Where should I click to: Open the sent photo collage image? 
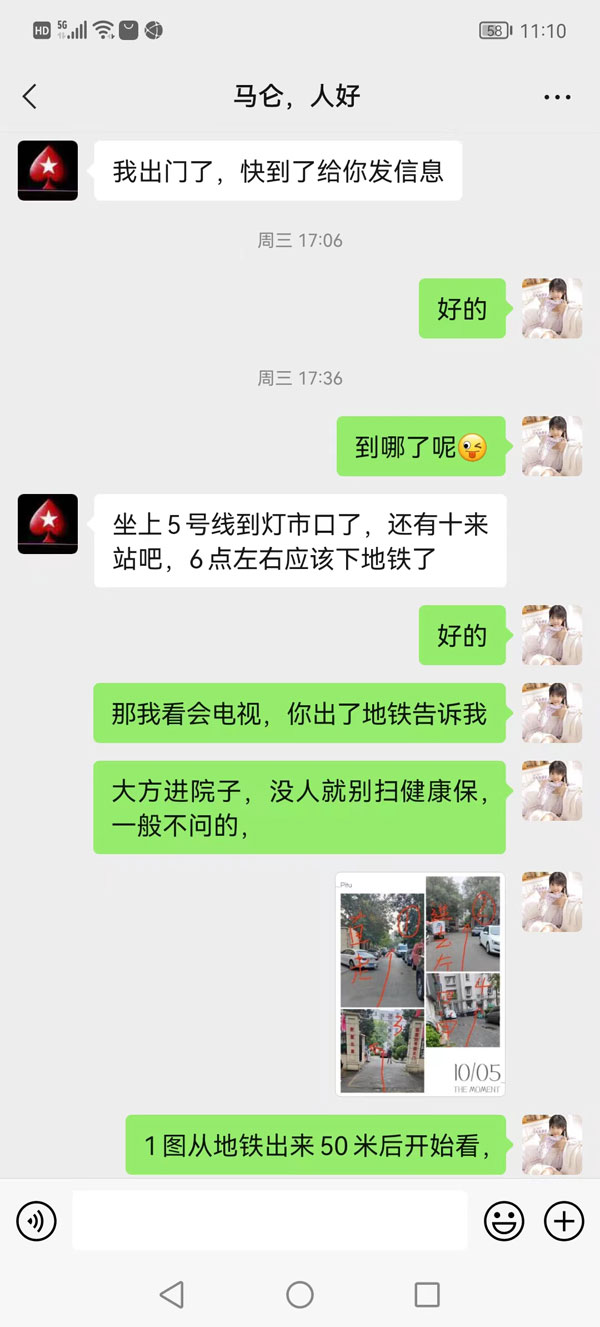click(420, 984)
